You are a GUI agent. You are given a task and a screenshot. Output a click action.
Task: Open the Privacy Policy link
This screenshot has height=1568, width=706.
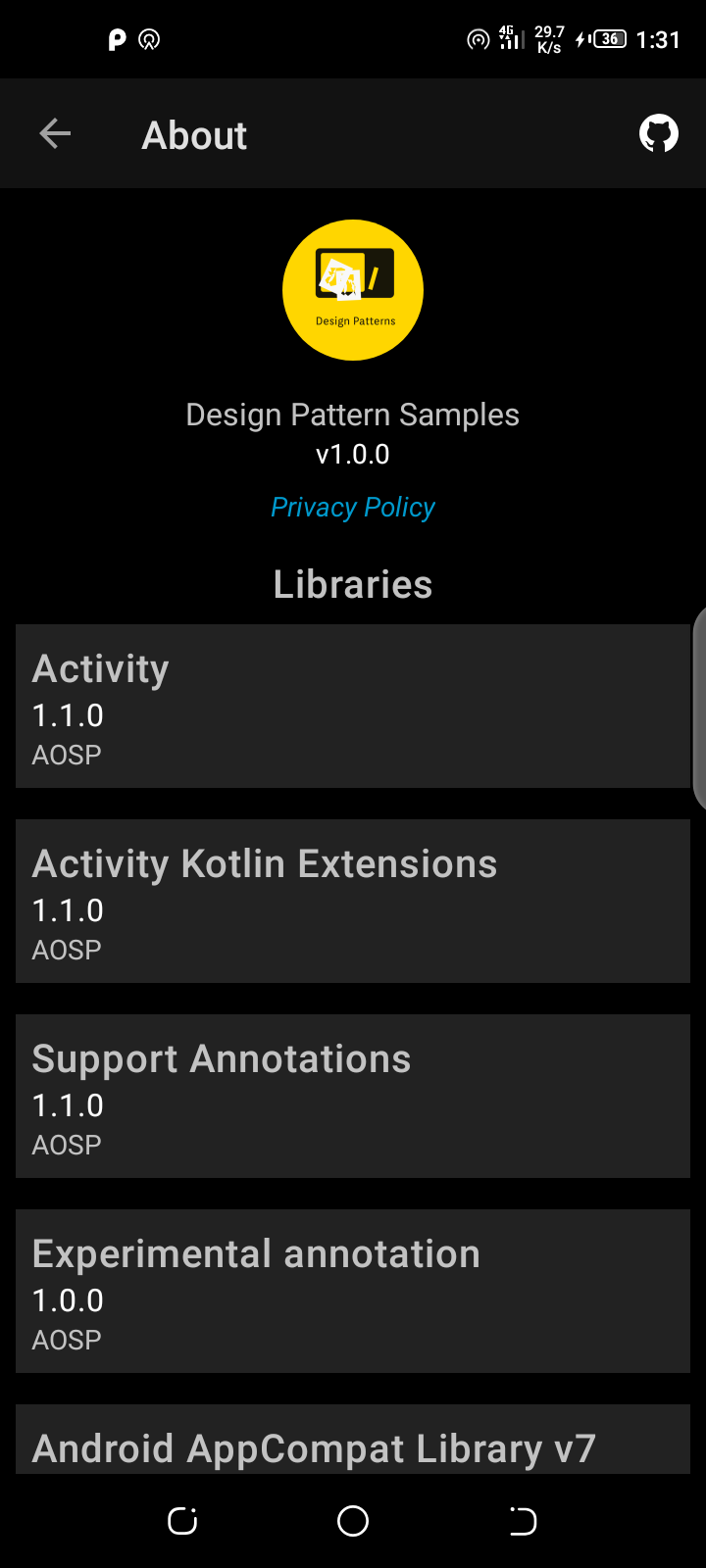[x=353, y=508]
